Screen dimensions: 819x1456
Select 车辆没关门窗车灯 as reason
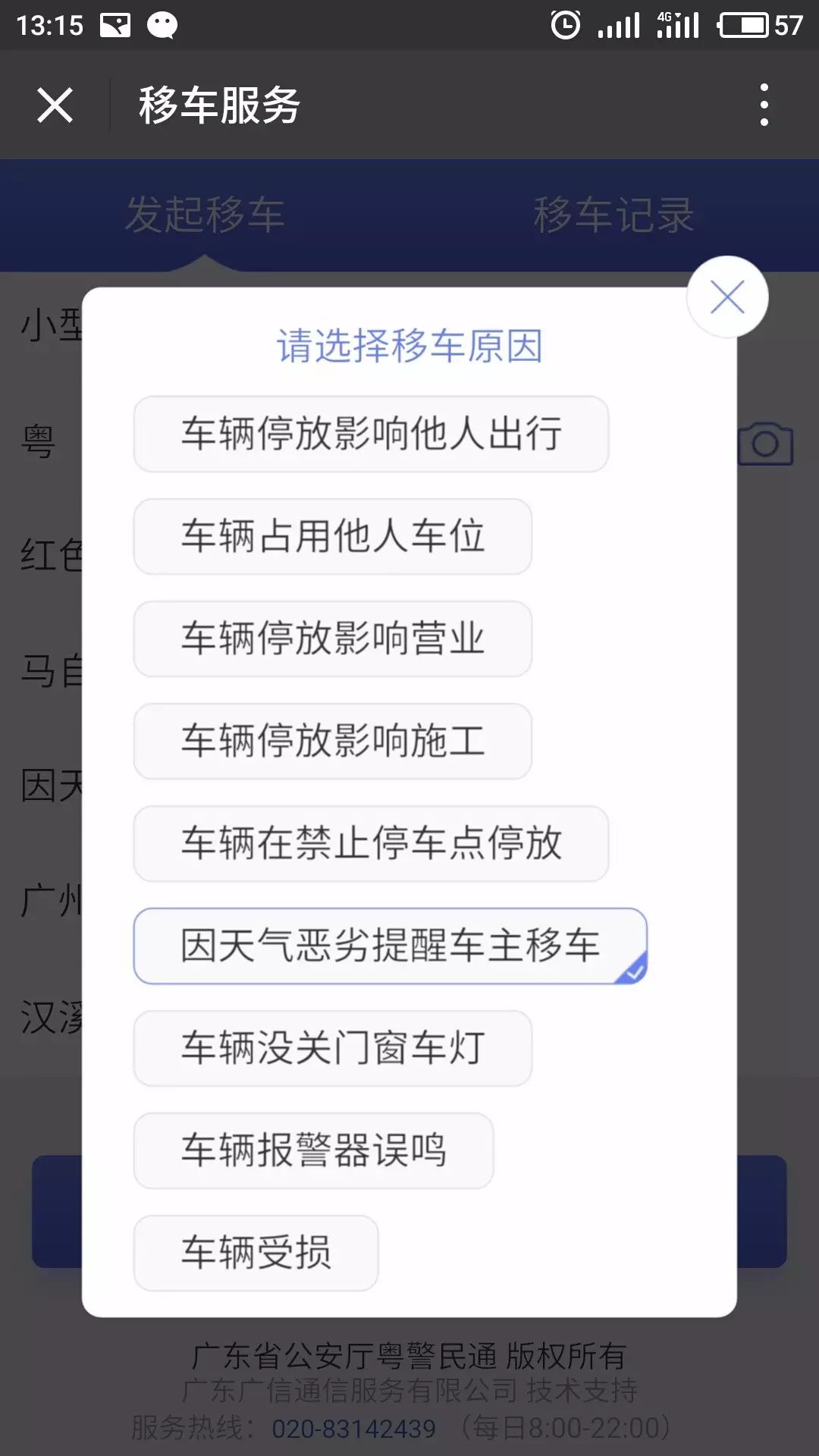332,1048
